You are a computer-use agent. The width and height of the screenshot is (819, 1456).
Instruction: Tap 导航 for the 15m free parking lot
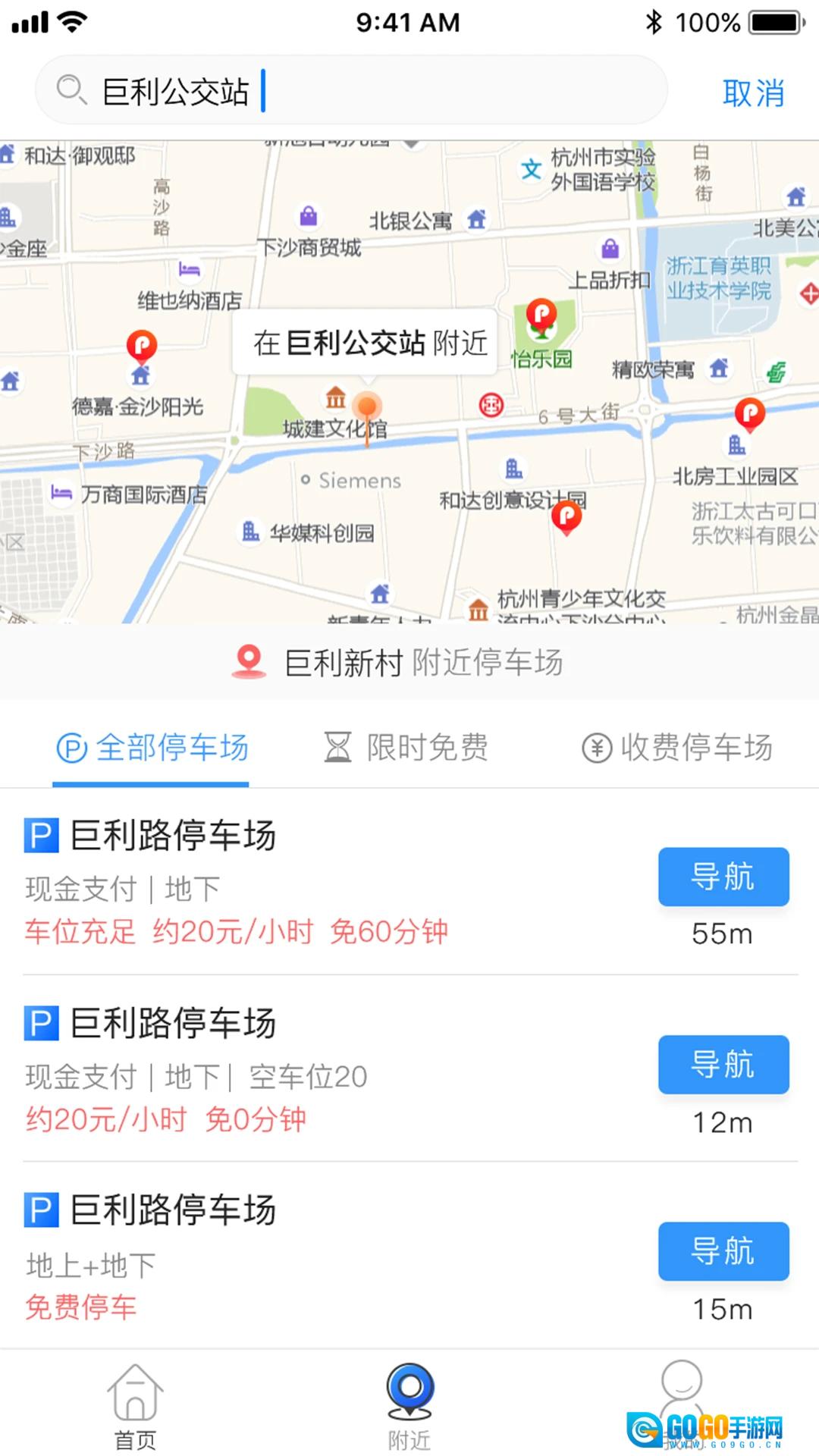[723, 1251]
